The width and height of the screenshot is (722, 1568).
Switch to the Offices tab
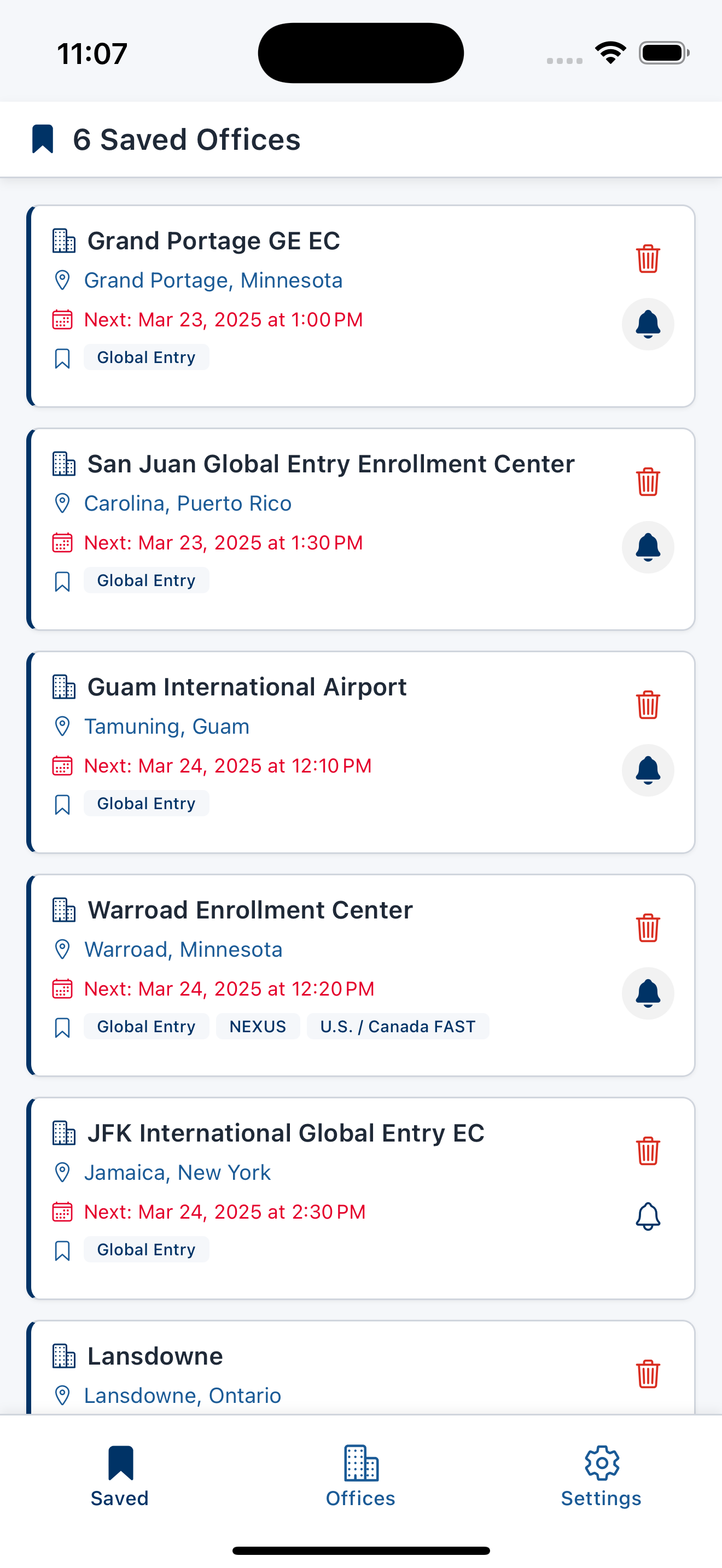361,1476
